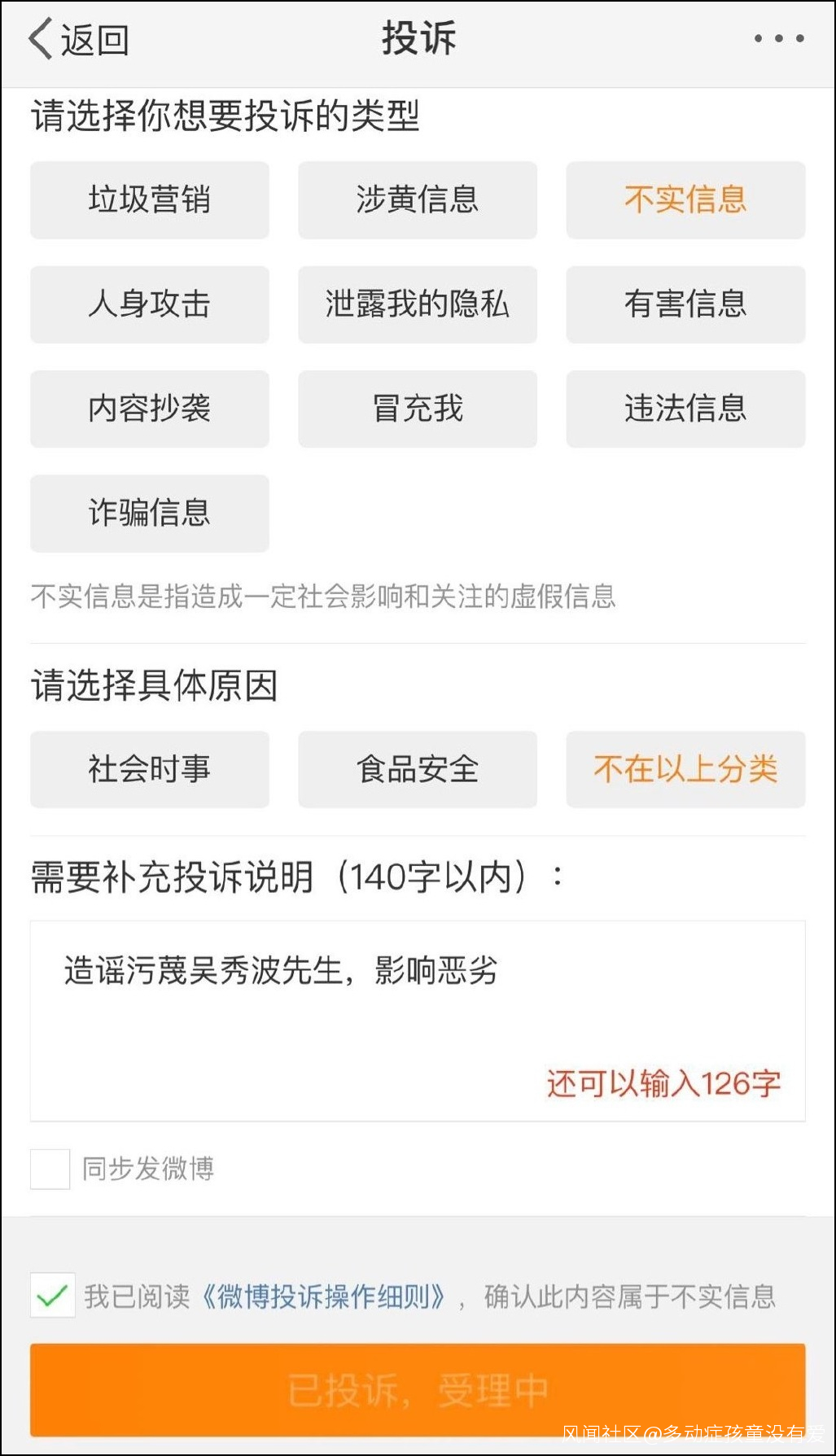
Task: Choose 涉黄信息 as complaint type
Action: click(x=418, y=200)
